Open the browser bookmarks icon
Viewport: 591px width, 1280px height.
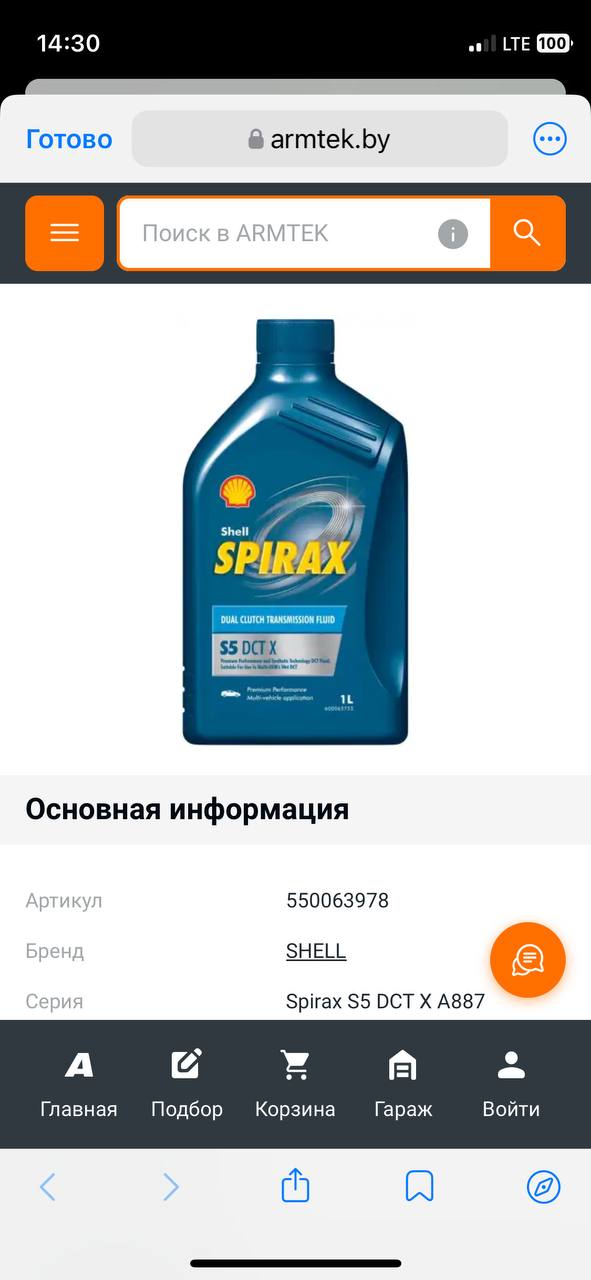(419, 1187)
